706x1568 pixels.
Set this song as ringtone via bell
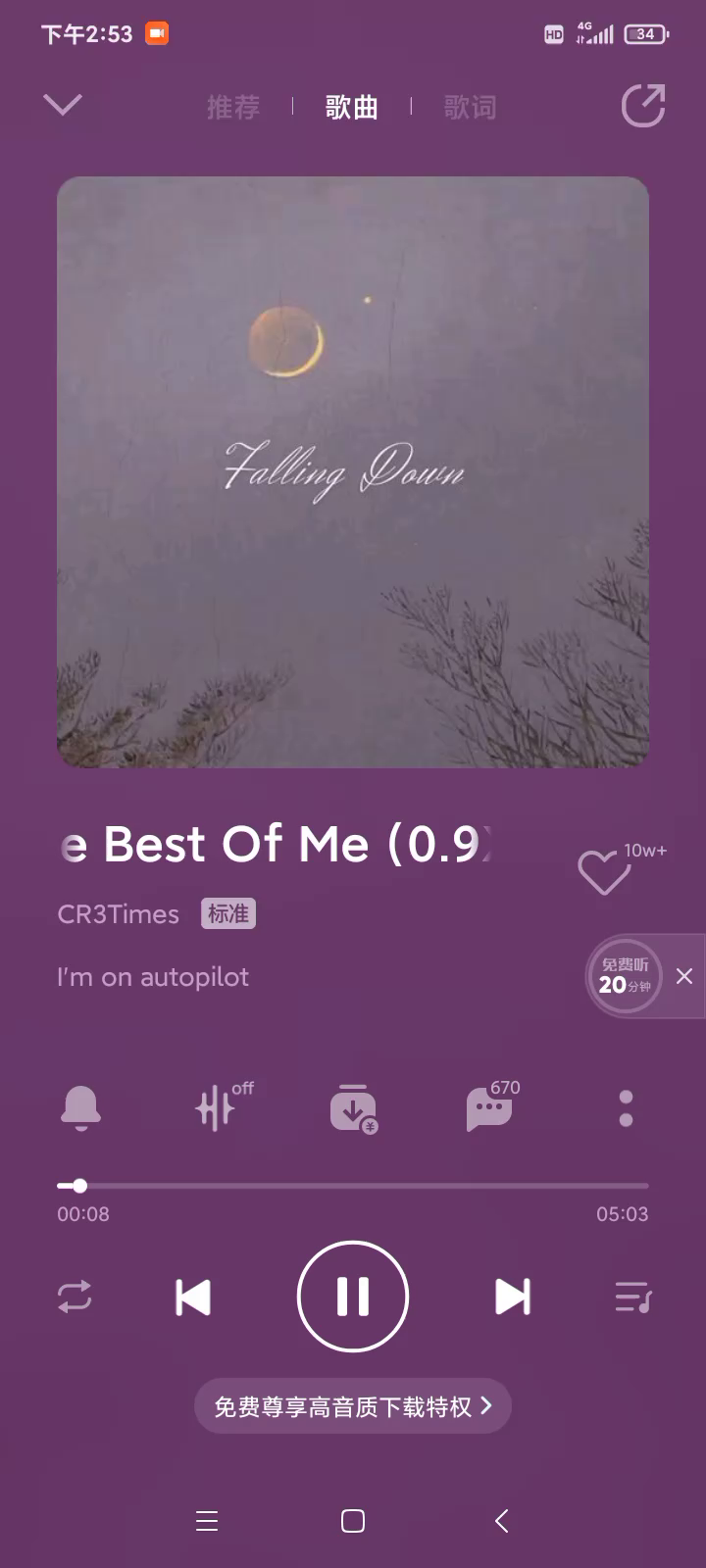click(81, 1108)
